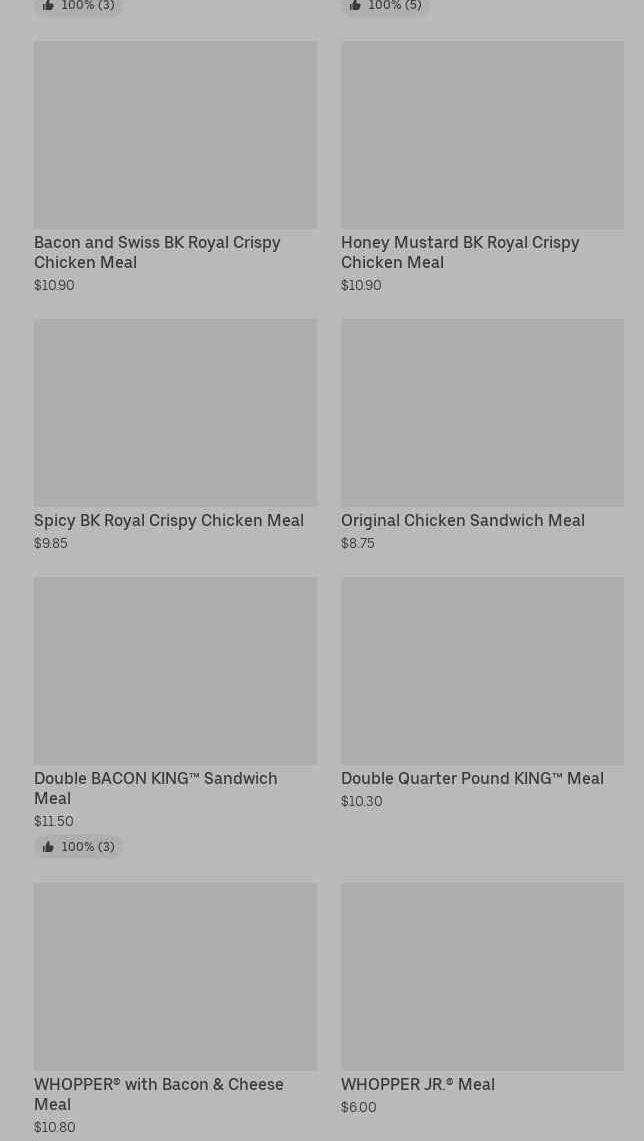
Task: Open Bacon and Swiss BK Royal Crispy Chicken Meal
Action: click(x=175, y=167)
